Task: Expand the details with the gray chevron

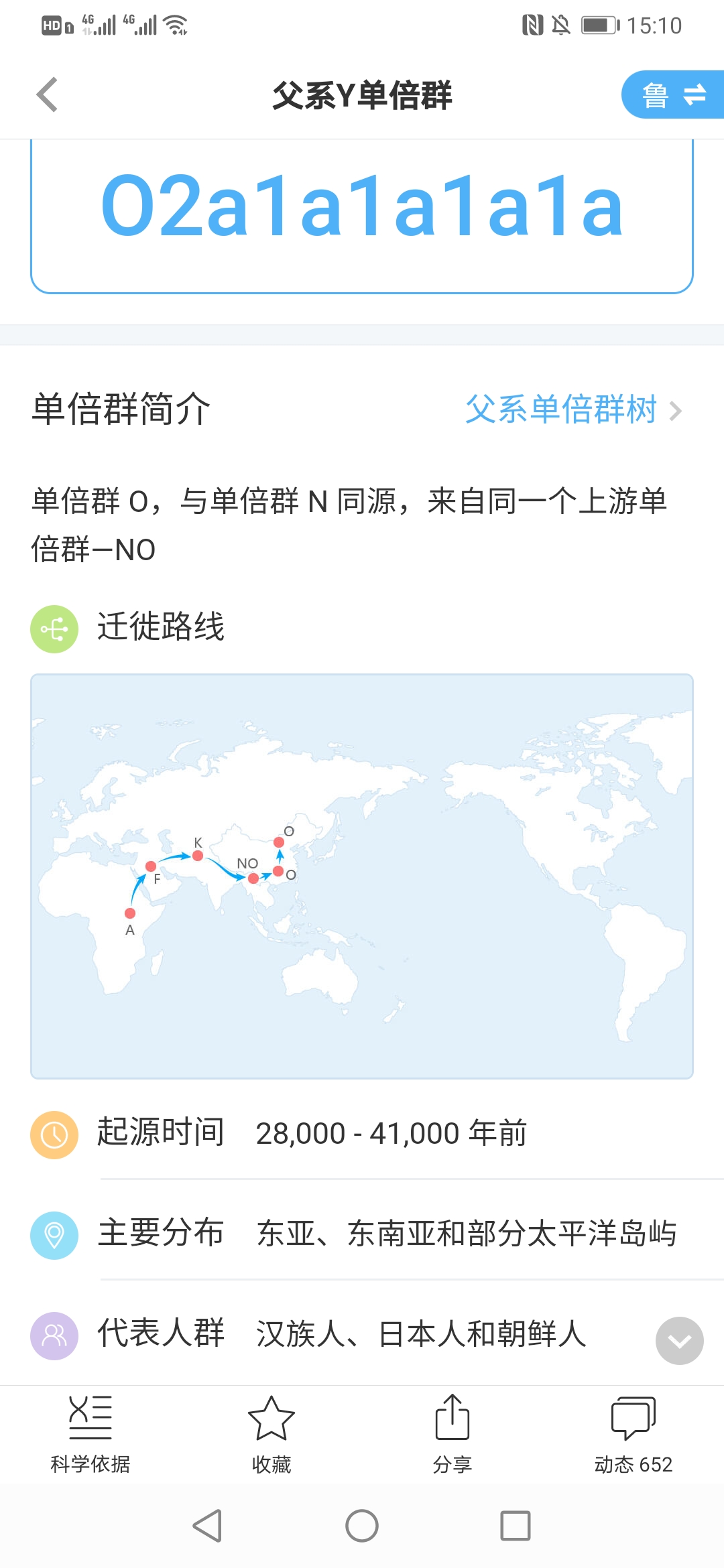Action: click(679, 1341)
